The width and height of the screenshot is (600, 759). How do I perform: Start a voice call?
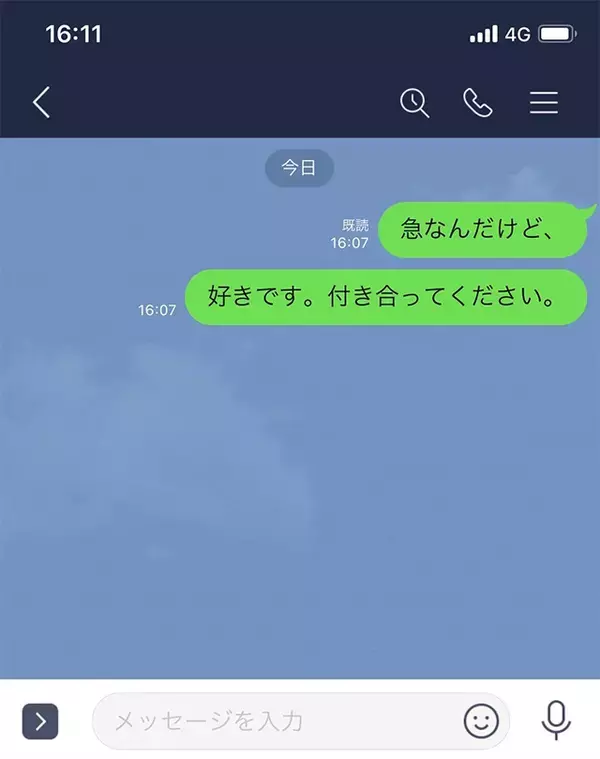point(478,102)
